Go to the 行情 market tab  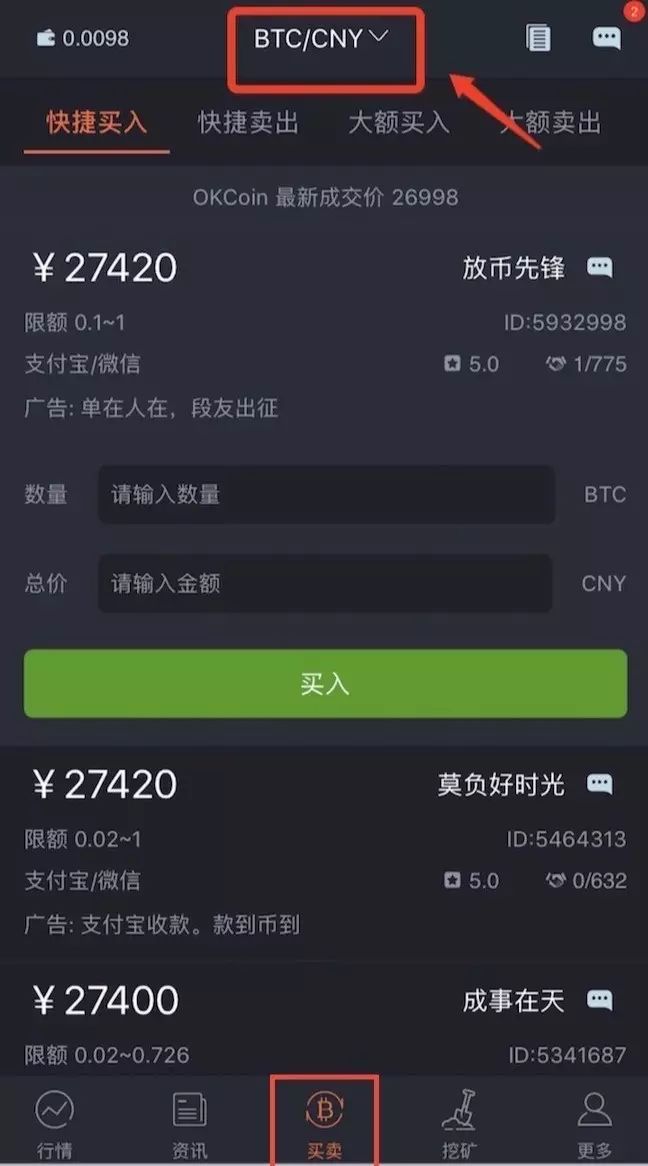click(x=54, y=1124)
